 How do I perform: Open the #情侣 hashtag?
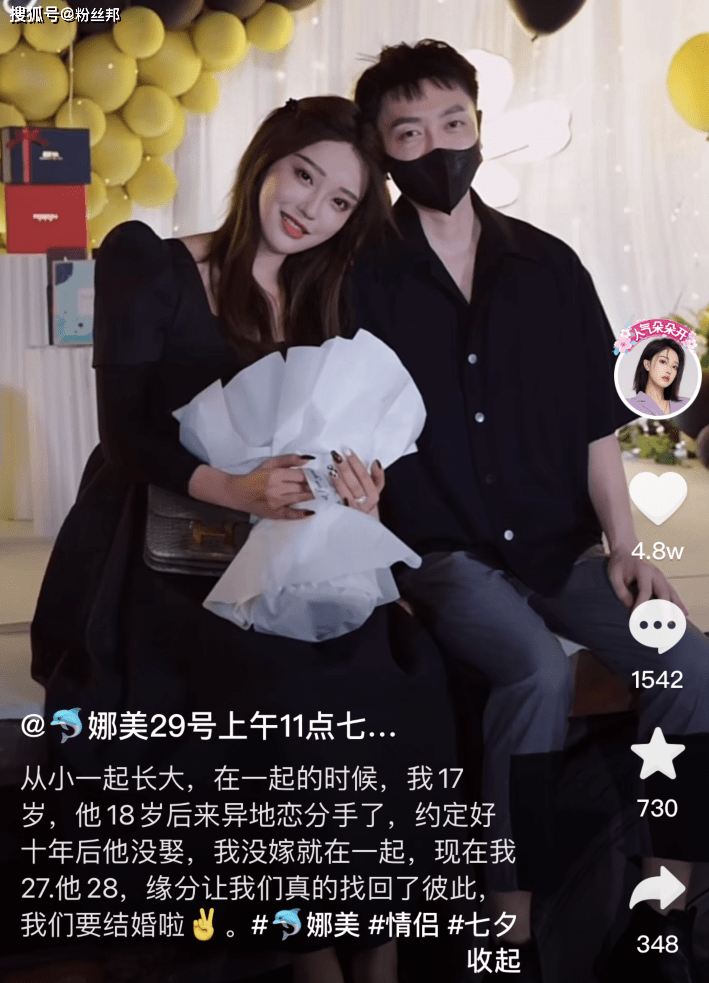click(403, 925)
